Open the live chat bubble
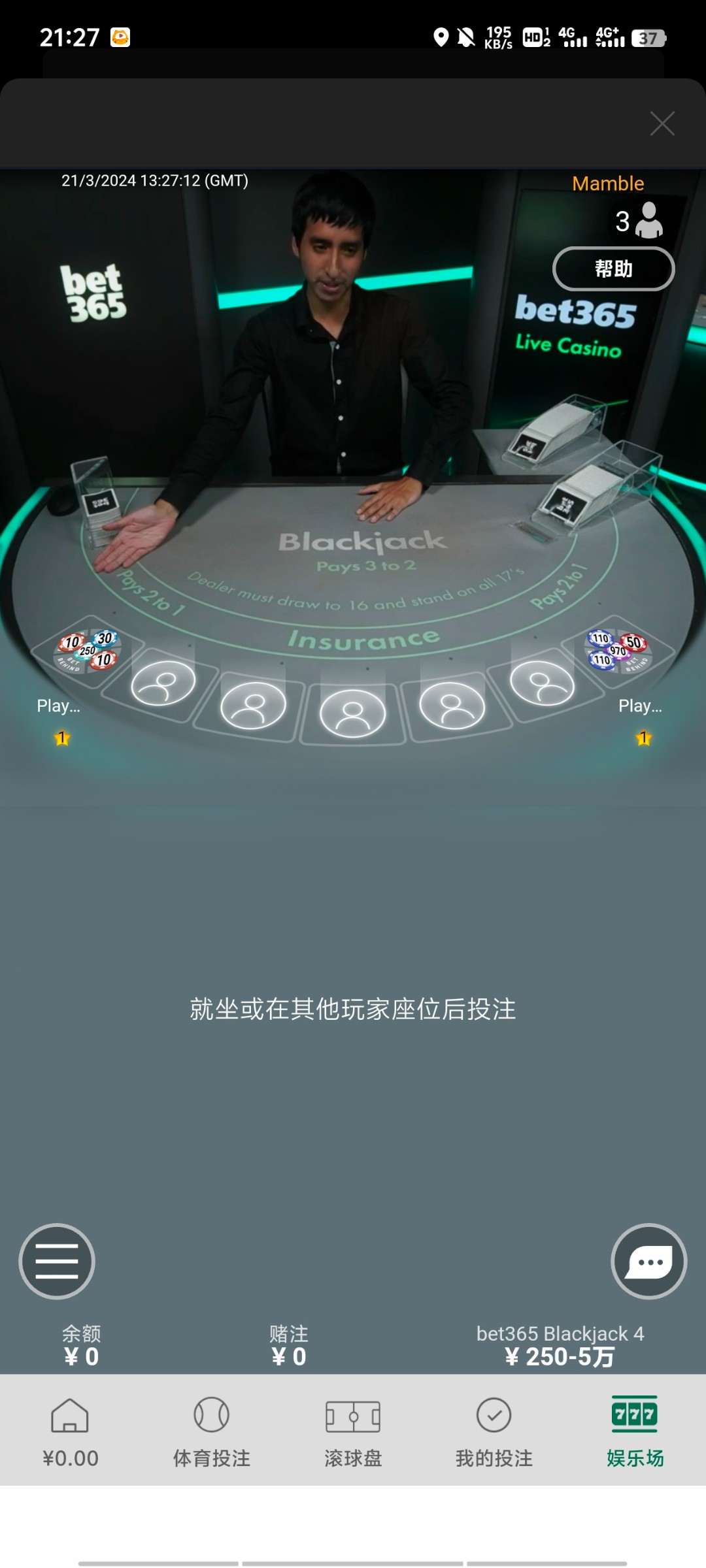 [648, 1260]
